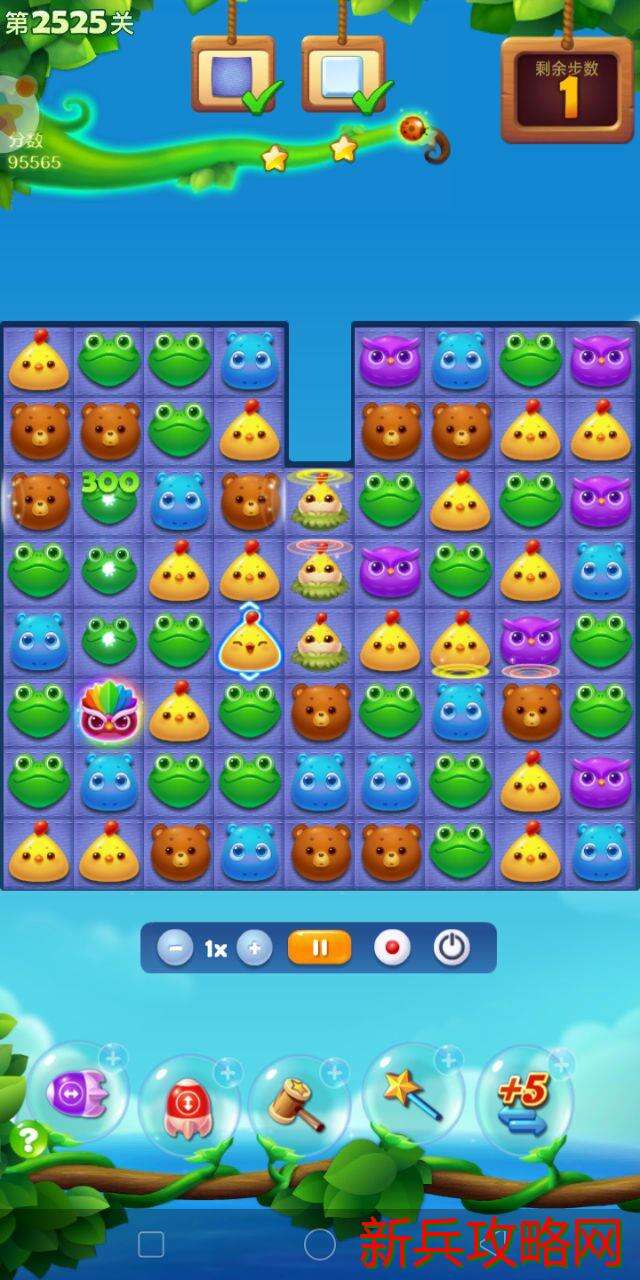The height and width of the screenshot is (1280, 640).
Task: Increase playback speed with plus button
Action: pos(255,948)
